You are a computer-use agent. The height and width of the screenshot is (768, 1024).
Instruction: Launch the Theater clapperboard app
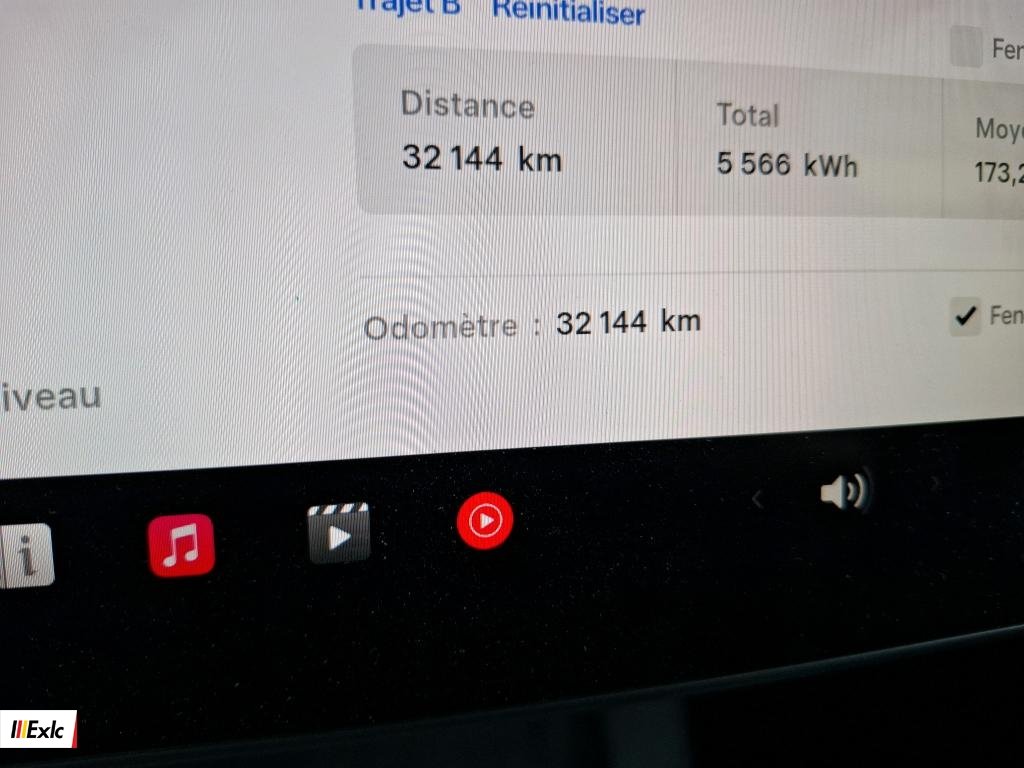(339, 534)
